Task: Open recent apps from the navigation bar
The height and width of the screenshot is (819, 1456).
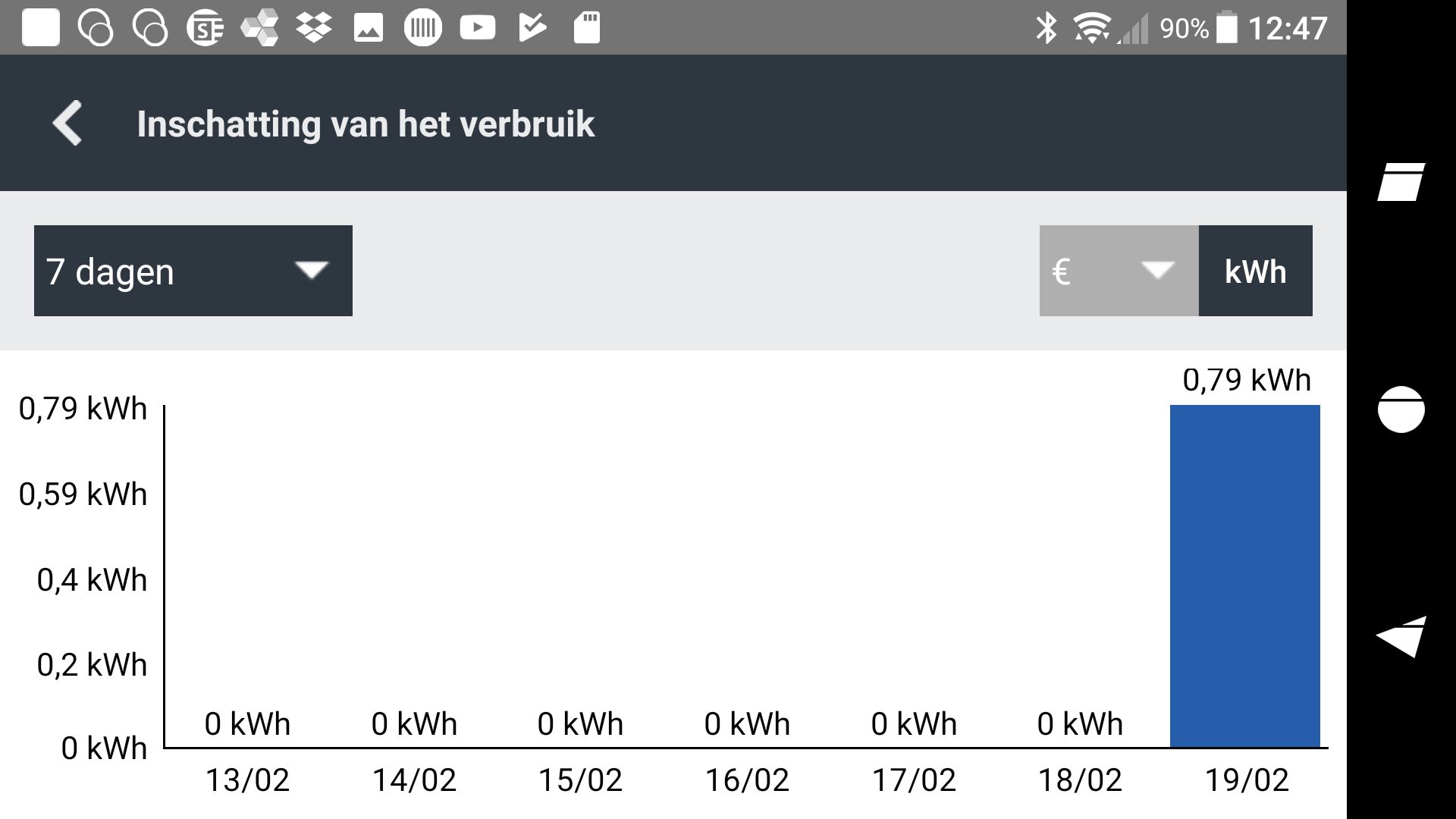Action: point(1401,182)
